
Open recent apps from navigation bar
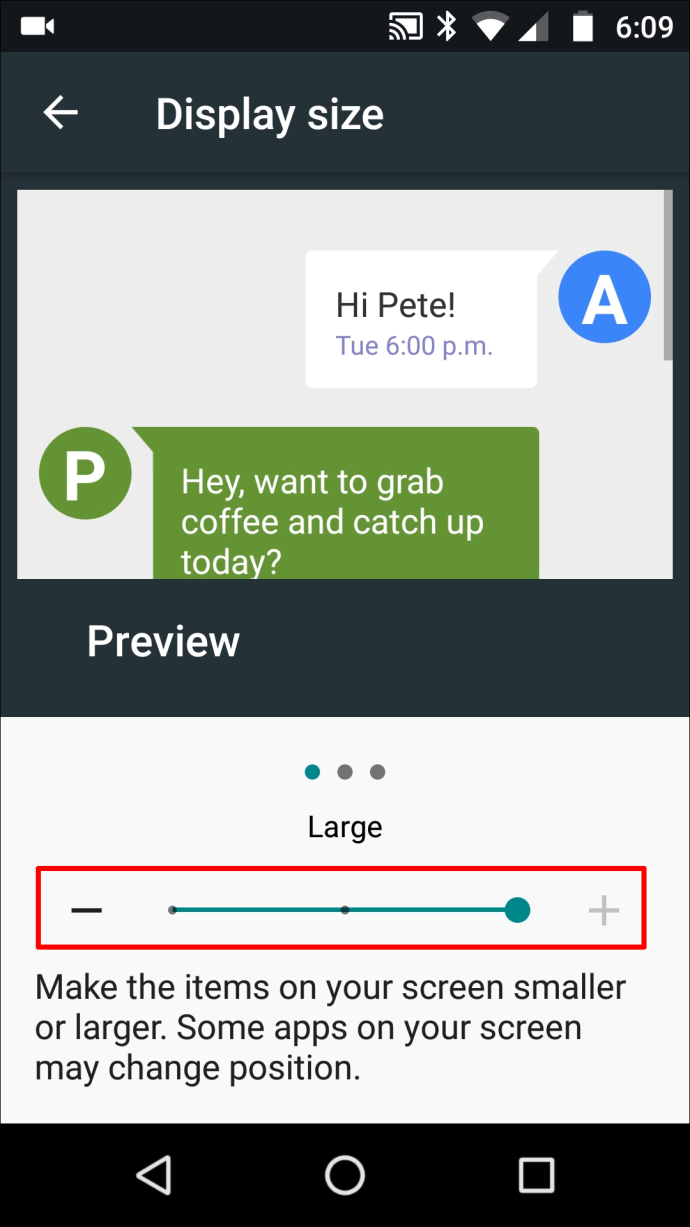[536, 1175]
